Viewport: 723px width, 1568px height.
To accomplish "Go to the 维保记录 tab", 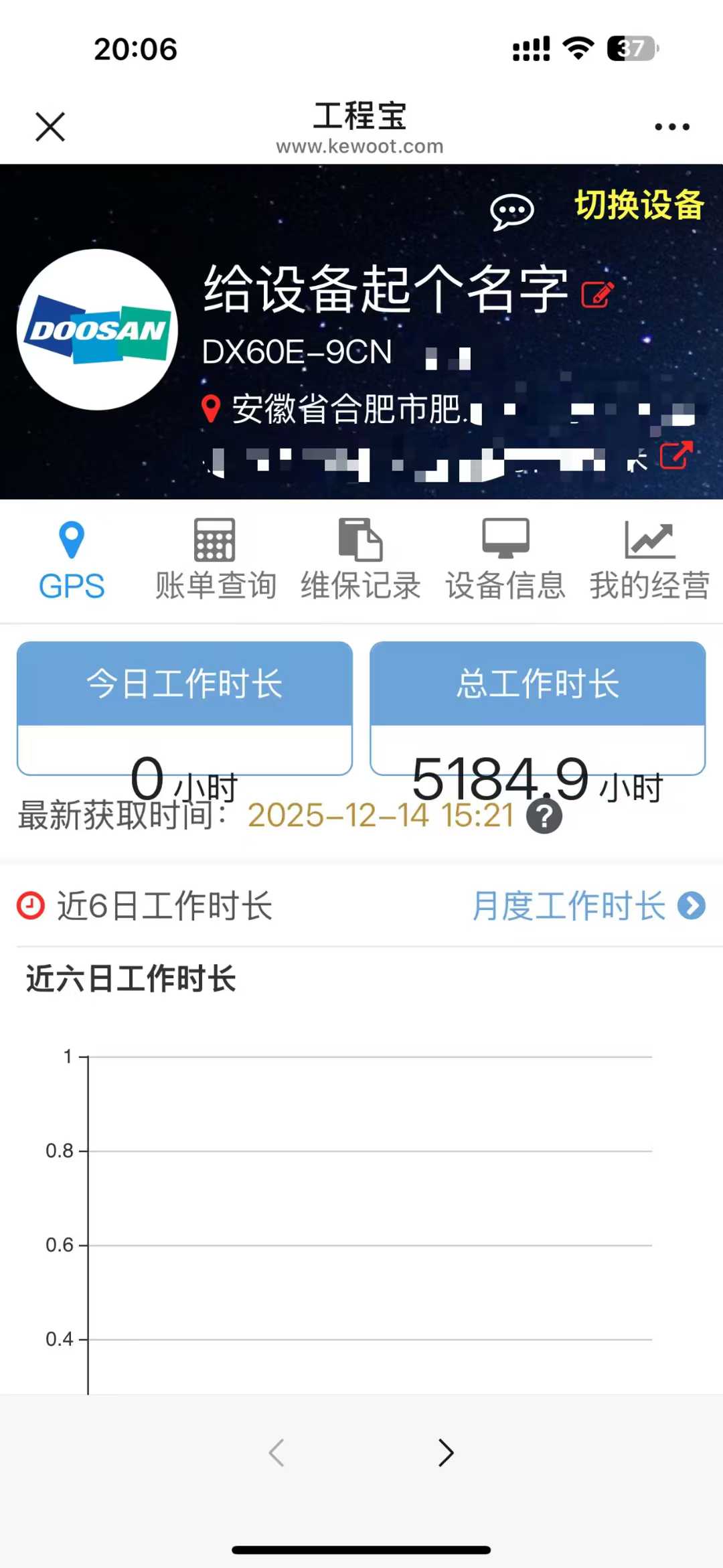I will [x=360, y=560].
